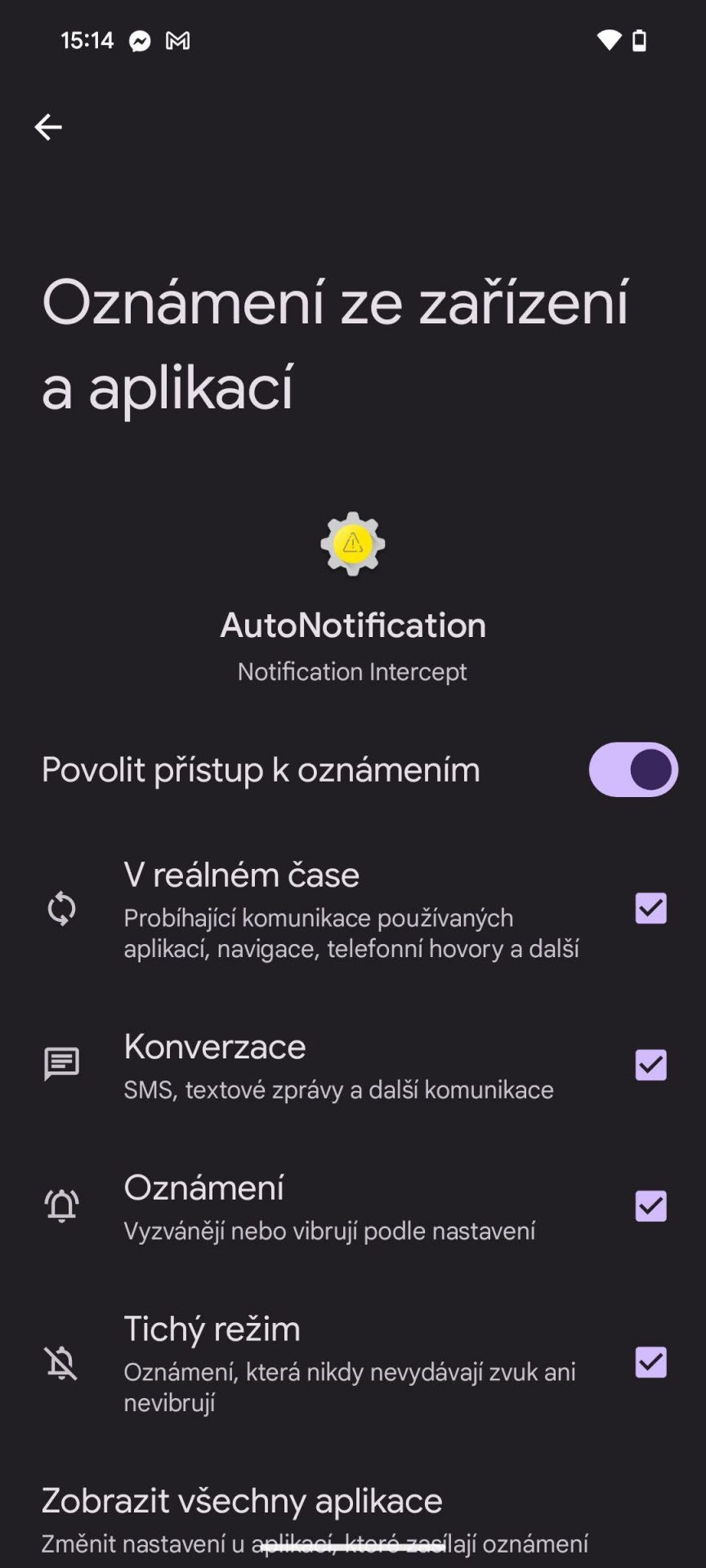Go back using the arrow icon
This screenshot has width=706, height=1568.
coord(48,127)
